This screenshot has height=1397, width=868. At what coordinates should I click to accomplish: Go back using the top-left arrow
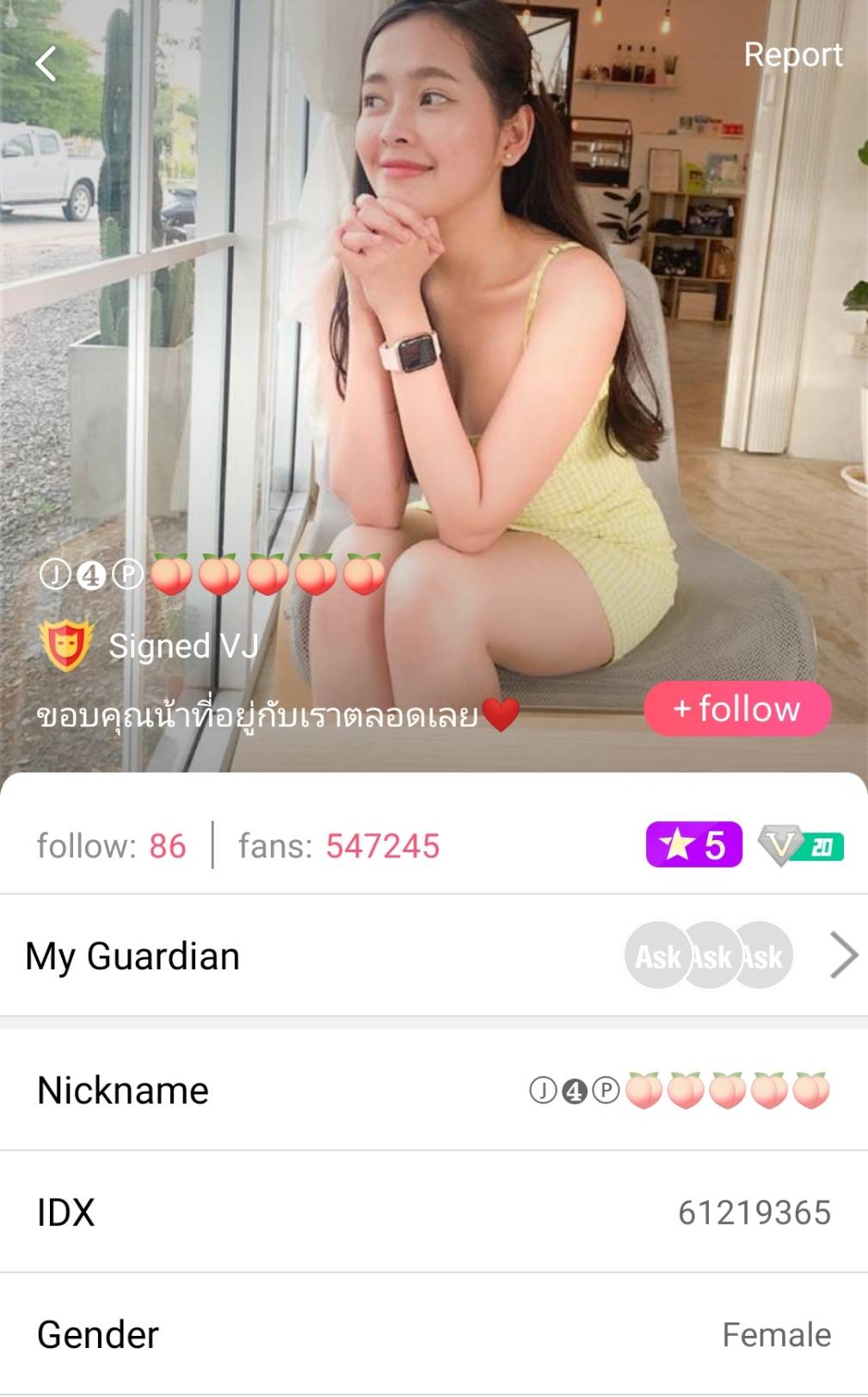point(46,64)
